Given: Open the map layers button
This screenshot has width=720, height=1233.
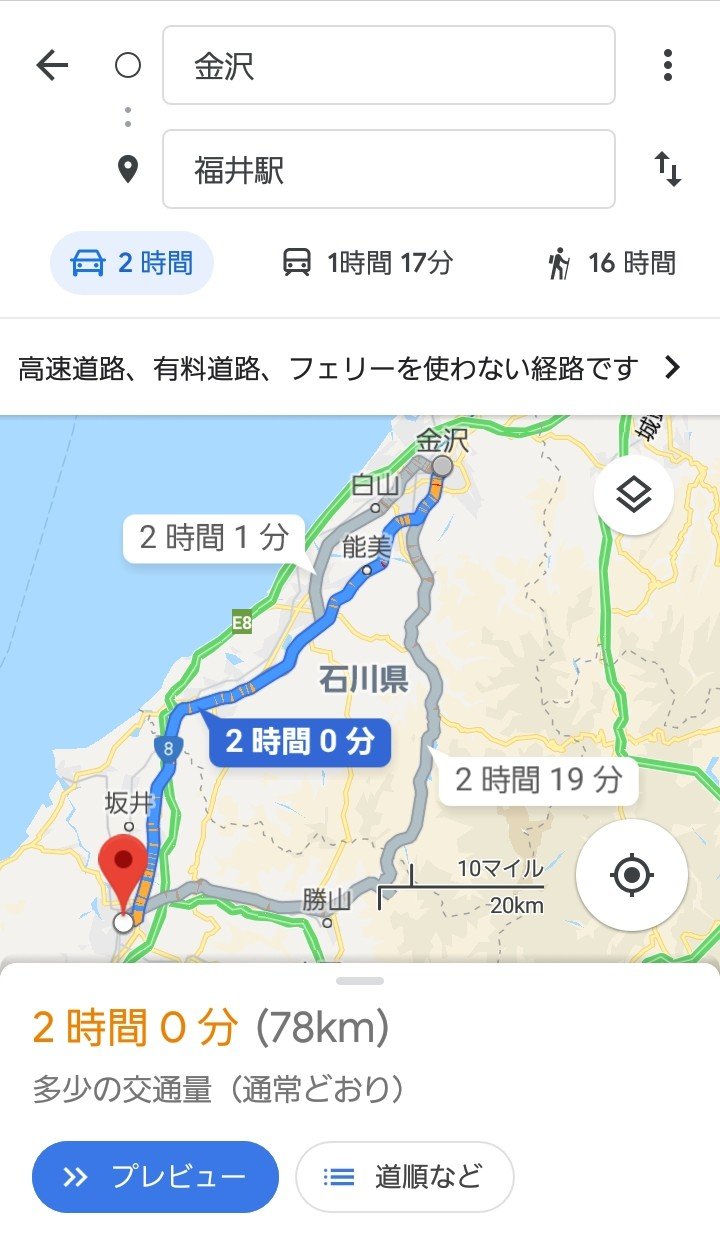Looking at the screenshot, I should 633,494.
